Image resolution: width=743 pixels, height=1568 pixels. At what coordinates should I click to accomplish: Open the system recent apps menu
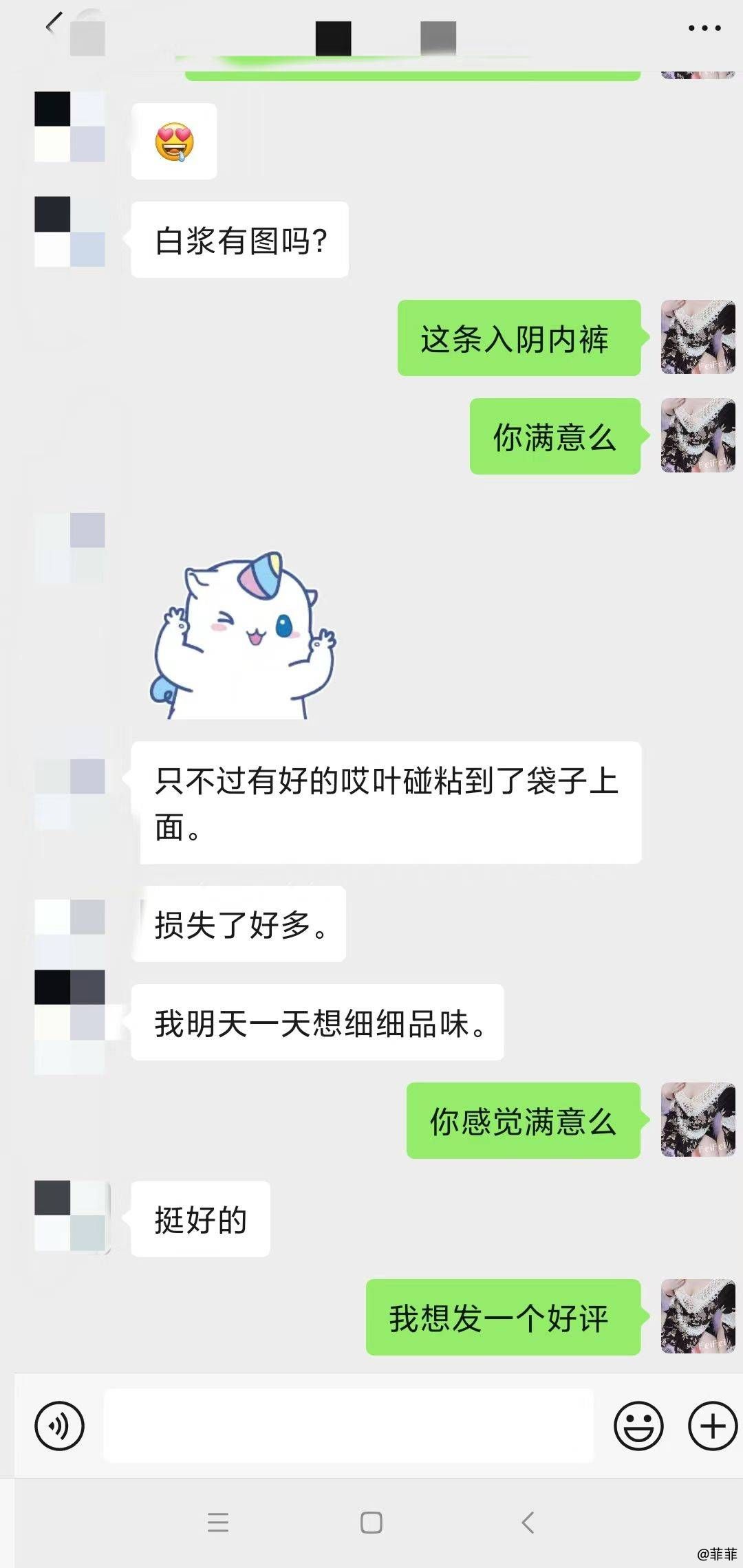click(x=218, y=1522)
